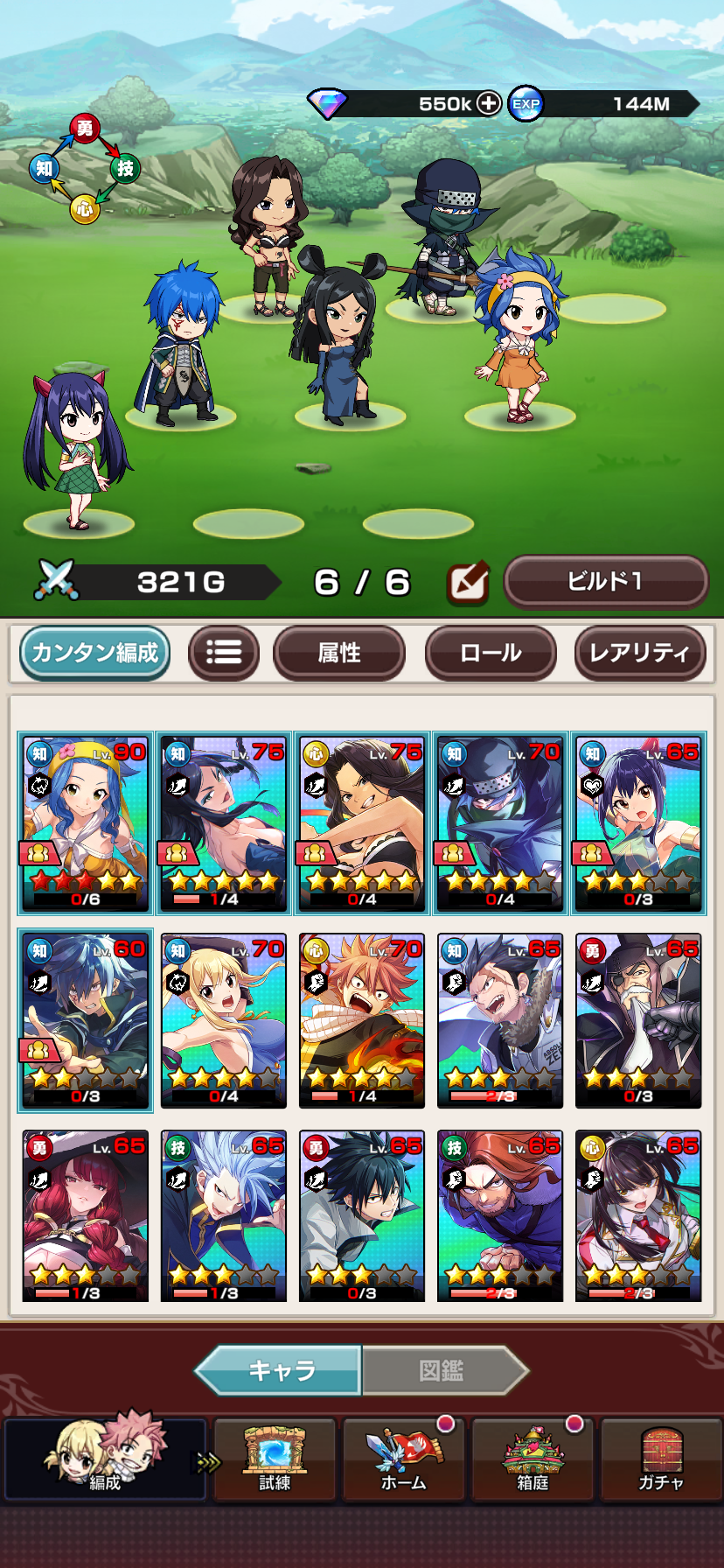This screenshot has width=724, height=1568.
Task: Add more gems with the plus icon
Action: click(488, 103)
